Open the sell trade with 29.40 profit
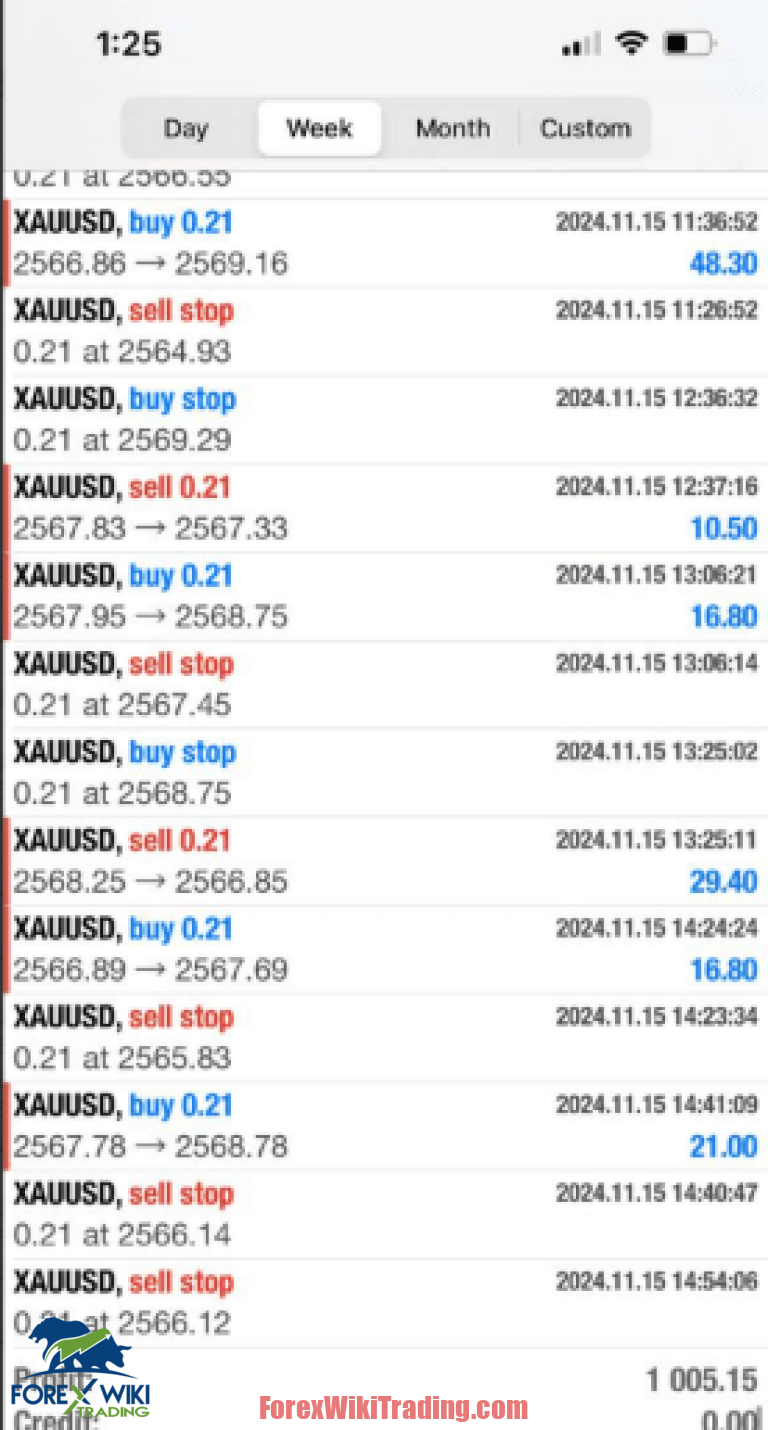The height and width of the screenshot is (1430, 768). (384, 861)
